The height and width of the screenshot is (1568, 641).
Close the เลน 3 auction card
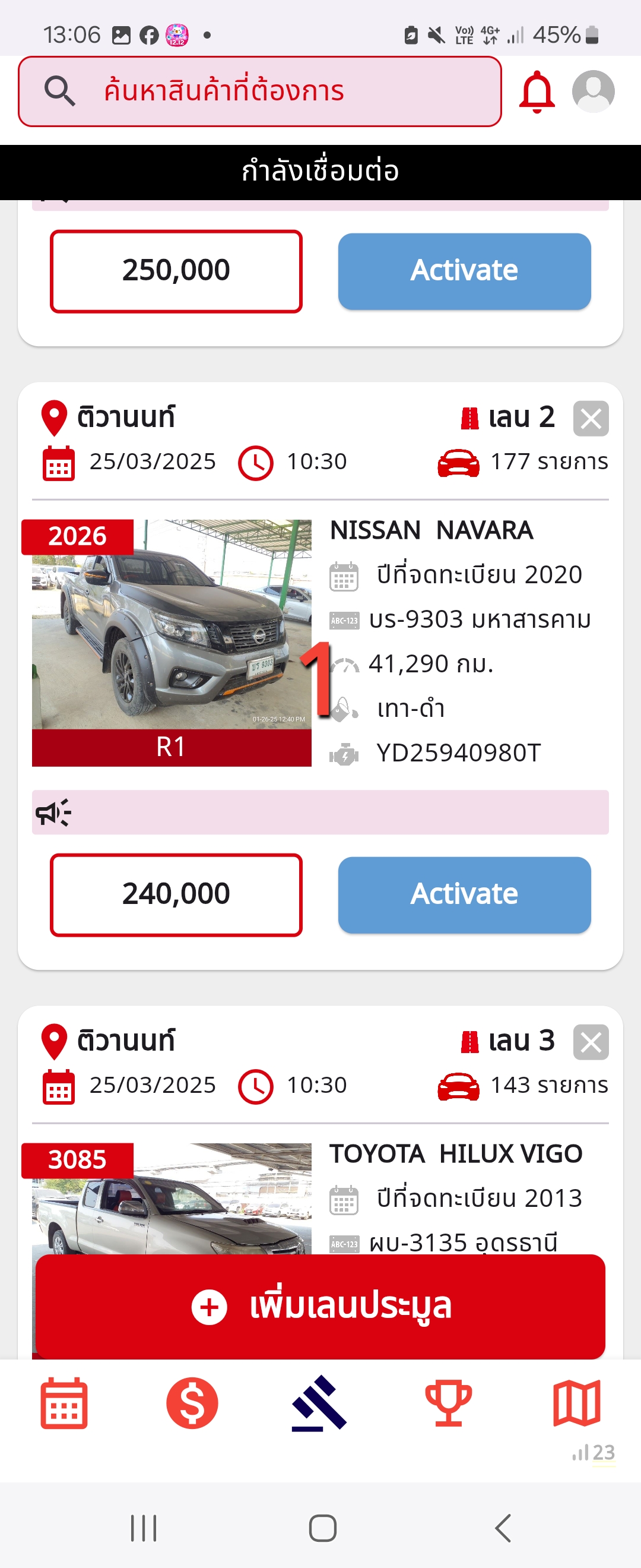[591, 1042]
